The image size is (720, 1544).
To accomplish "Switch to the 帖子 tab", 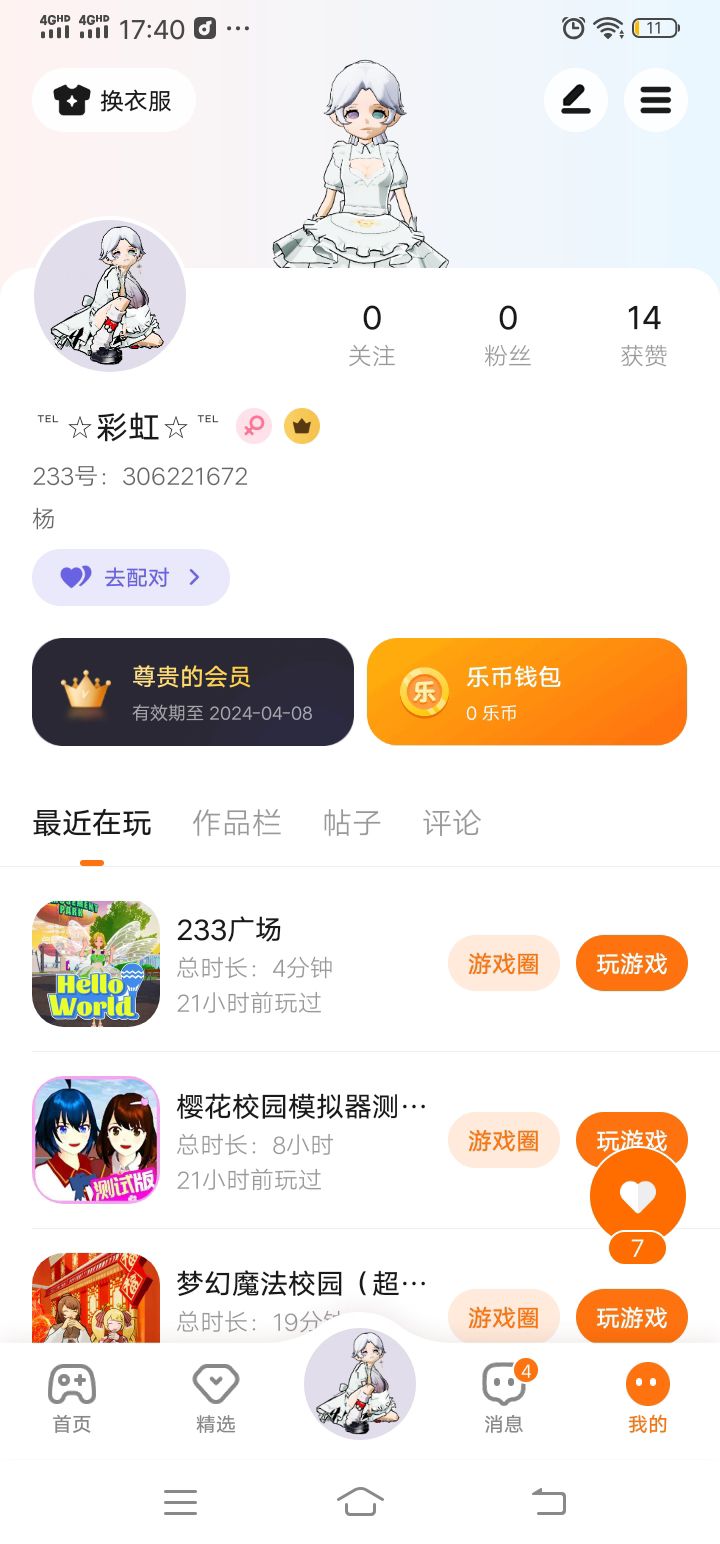I will (352, 823).
